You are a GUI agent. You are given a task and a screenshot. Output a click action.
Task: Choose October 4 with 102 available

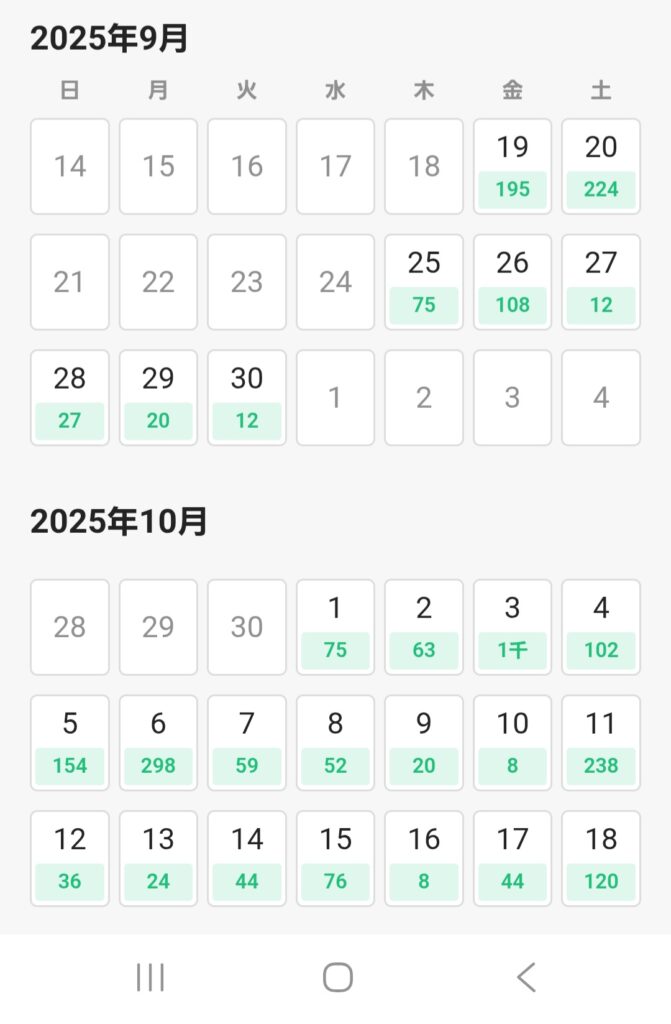pyautogui.click(x=601, y=627)
